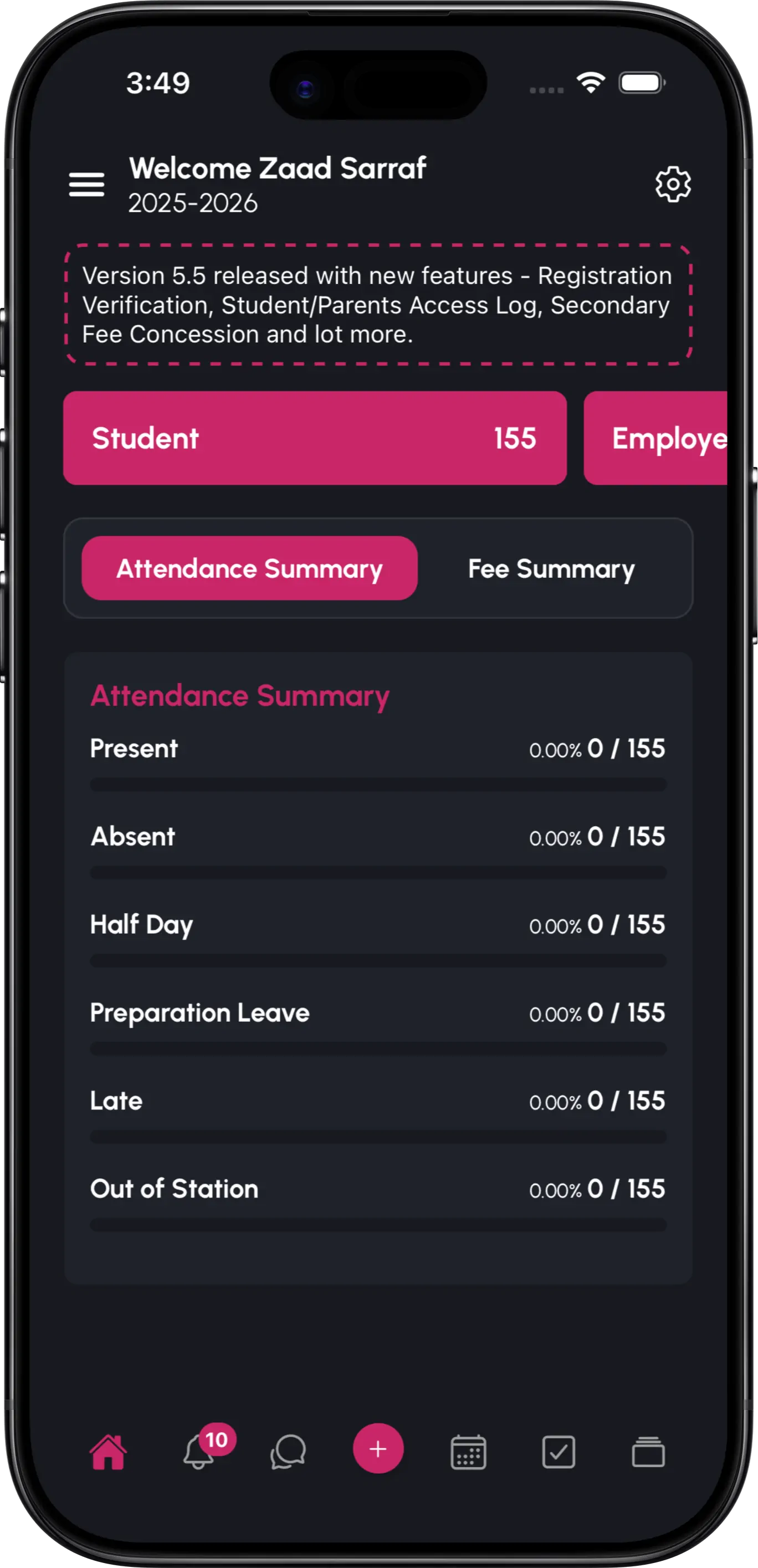This screenshot has height=1568, width=758.
Task: Select the Absent attendance row
Action: (378, 836)
